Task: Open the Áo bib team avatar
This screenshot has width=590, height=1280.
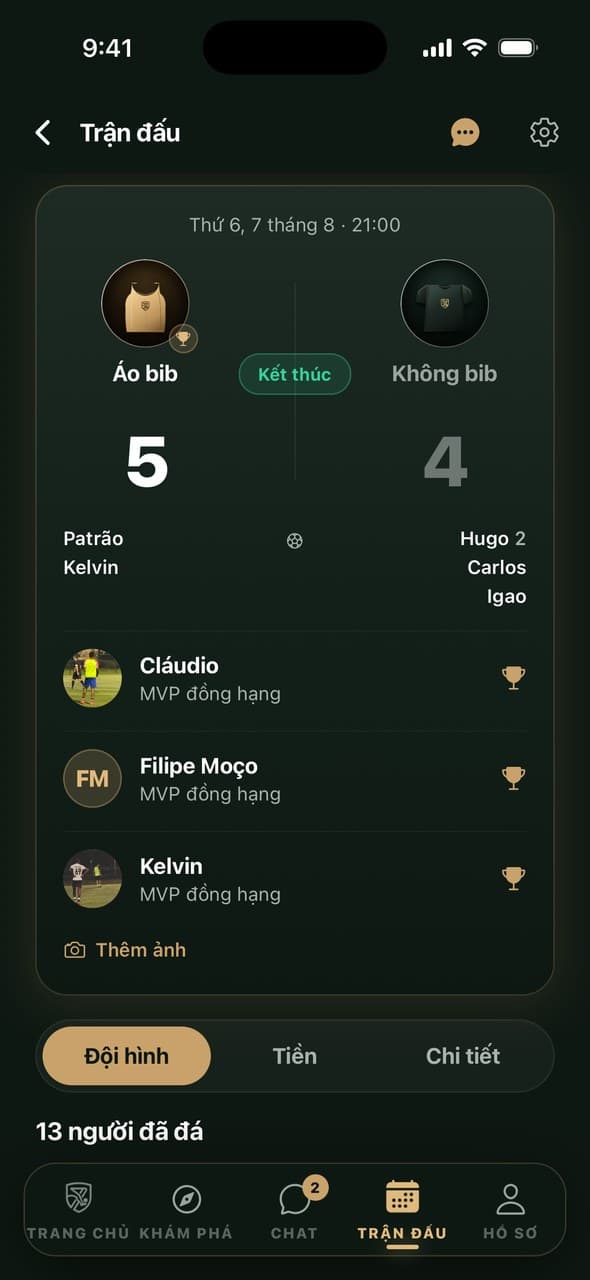Action: pos(146,303)
